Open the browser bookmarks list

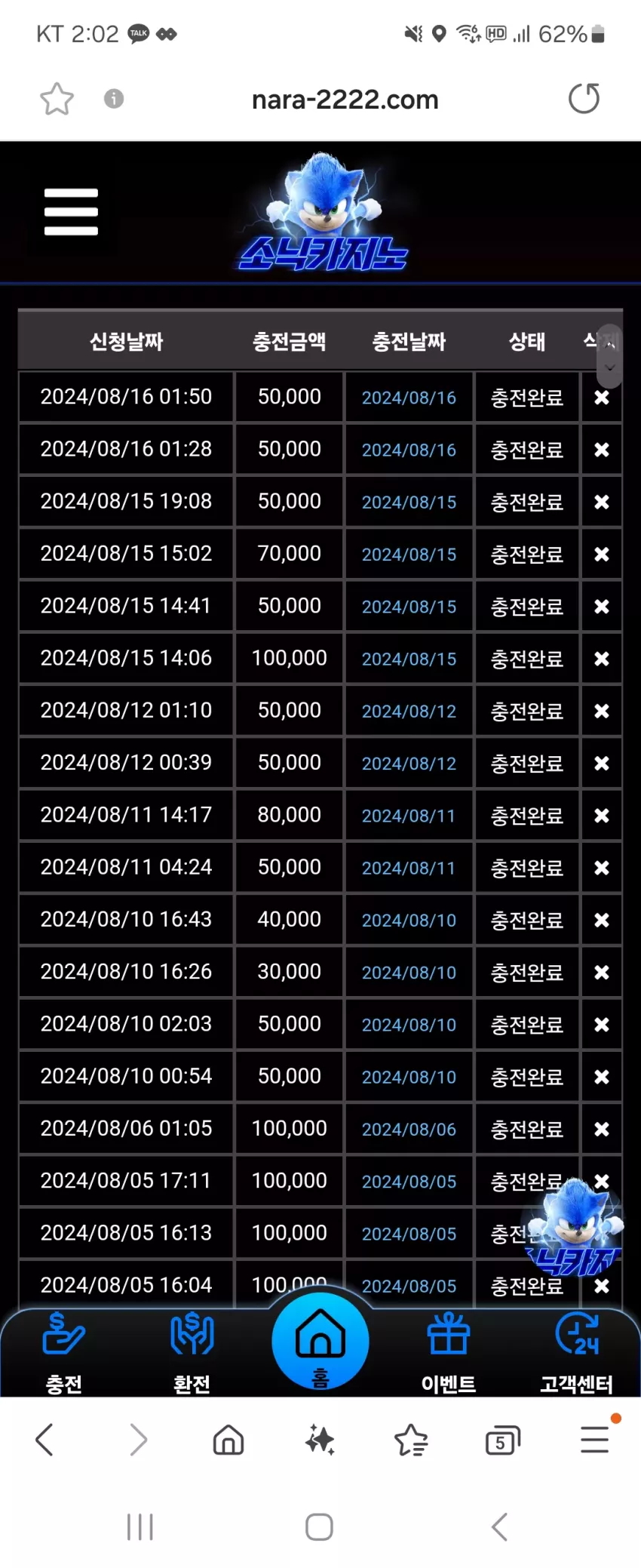[411, 1440]
